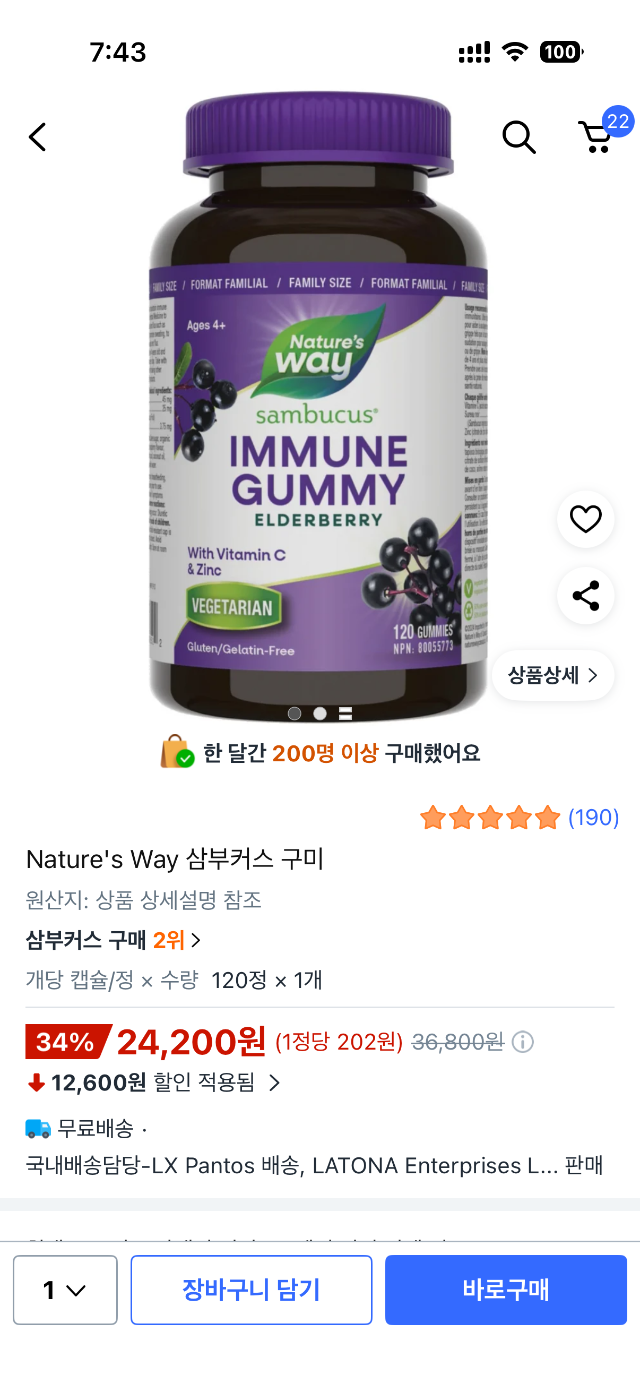This screenshot has width=640, height=1392.
Task: Open 삼부커스 구매 2위 ranking
Action: point(113,940)
